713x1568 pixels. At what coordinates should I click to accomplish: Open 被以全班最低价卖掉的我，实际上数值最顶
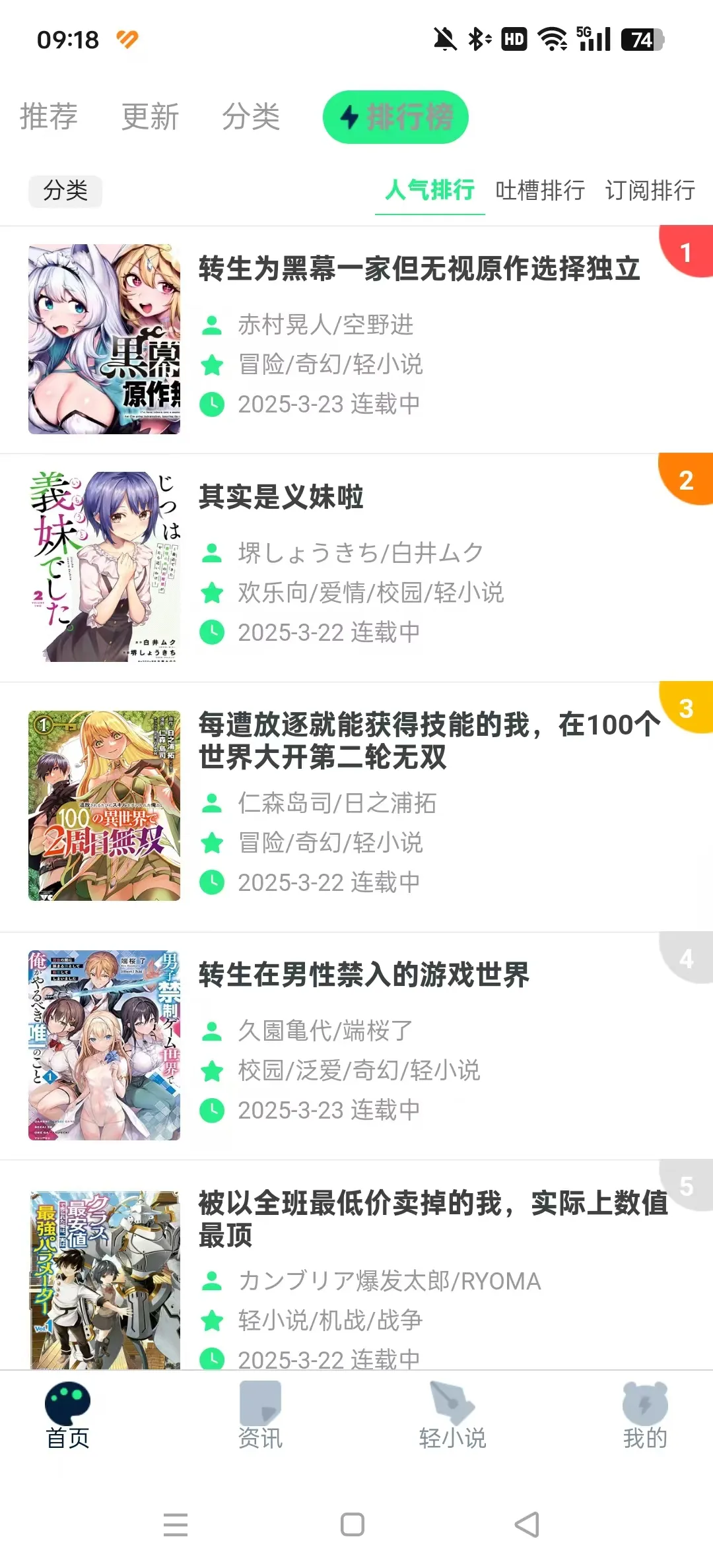point(432,1218)
